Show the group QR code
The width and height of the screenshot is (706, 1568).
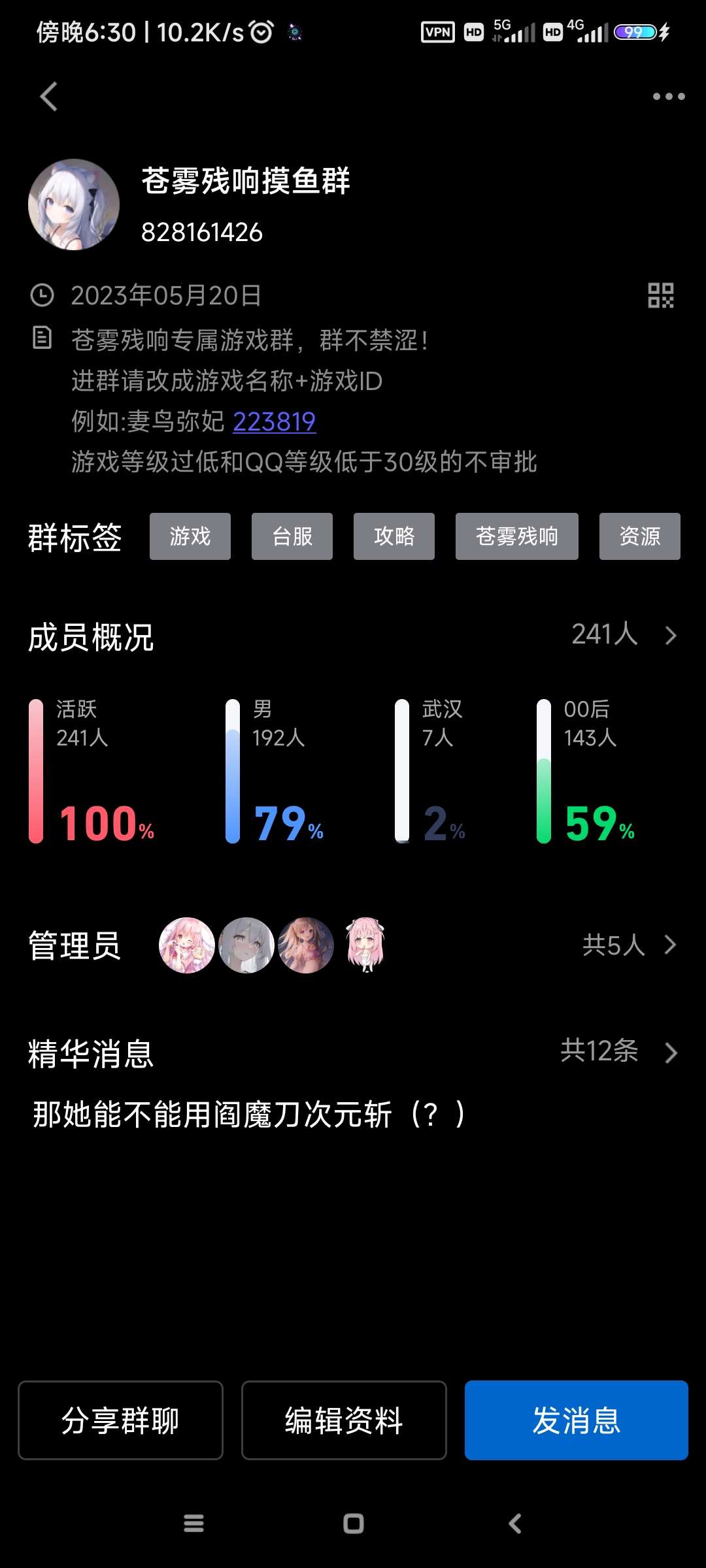click(660, 295)
